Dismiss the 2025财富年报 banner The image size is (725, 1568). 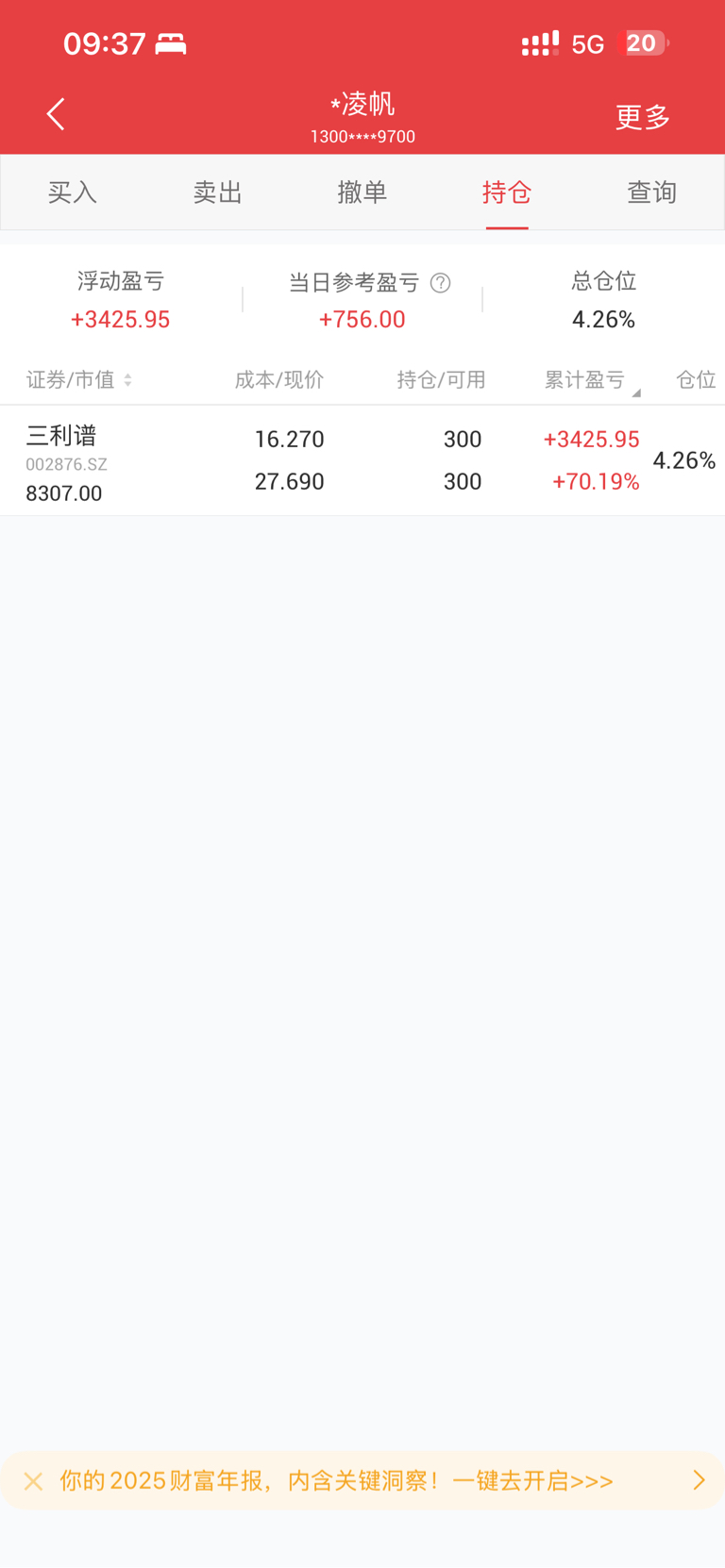coord(33,1481)
